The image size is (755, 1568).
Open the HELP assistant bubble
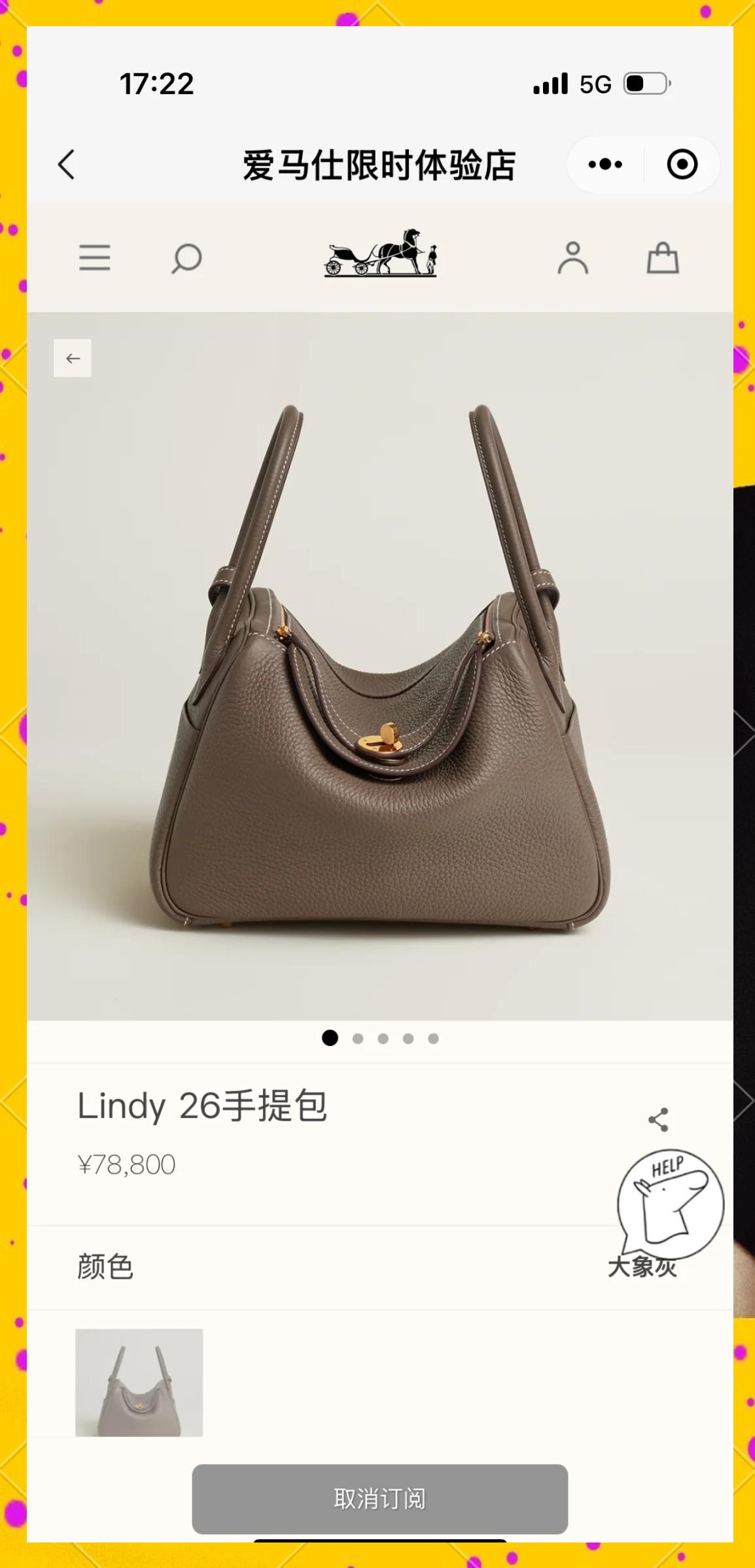[671, 1204]
